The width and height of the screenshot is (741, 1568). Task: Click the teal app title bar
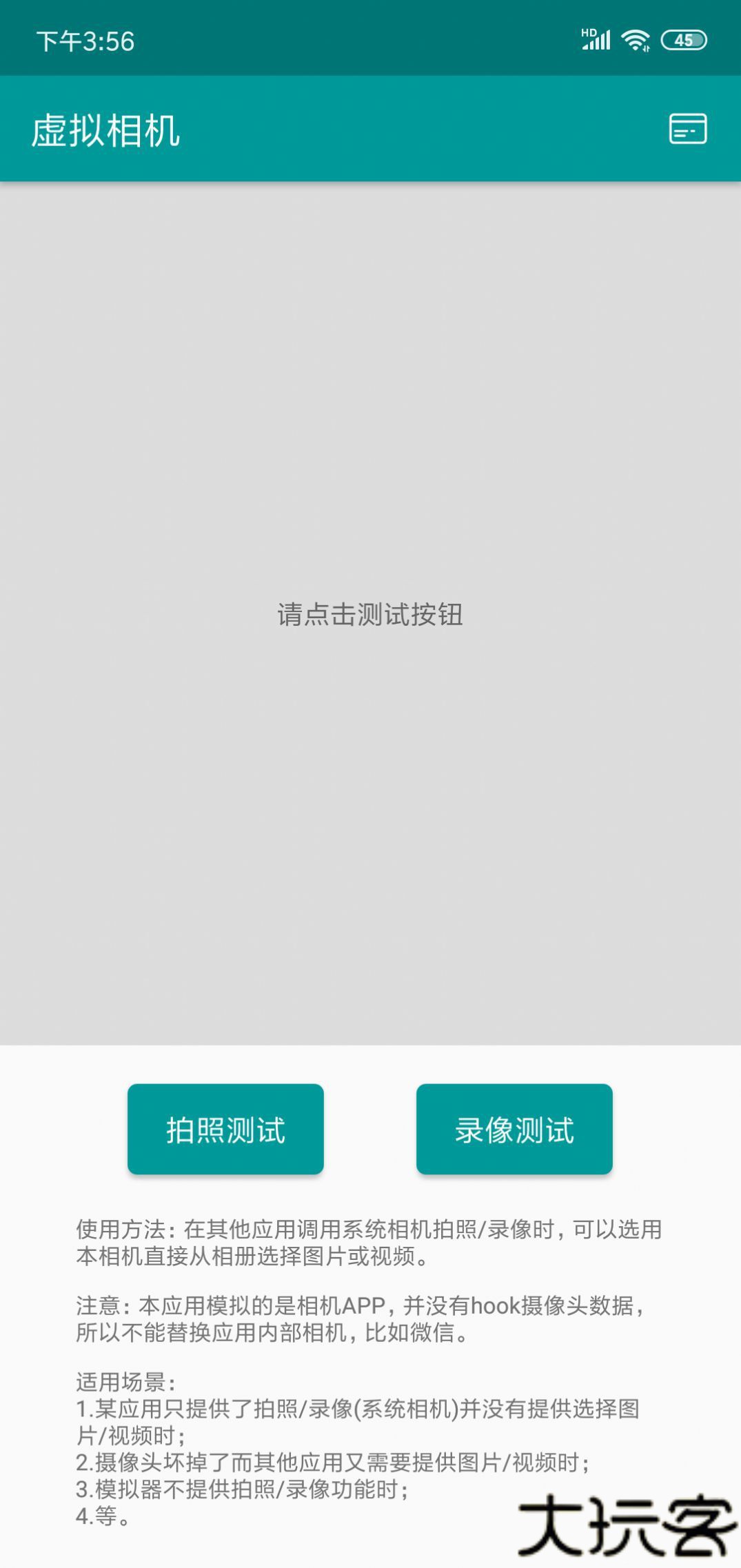click(370, 128)
